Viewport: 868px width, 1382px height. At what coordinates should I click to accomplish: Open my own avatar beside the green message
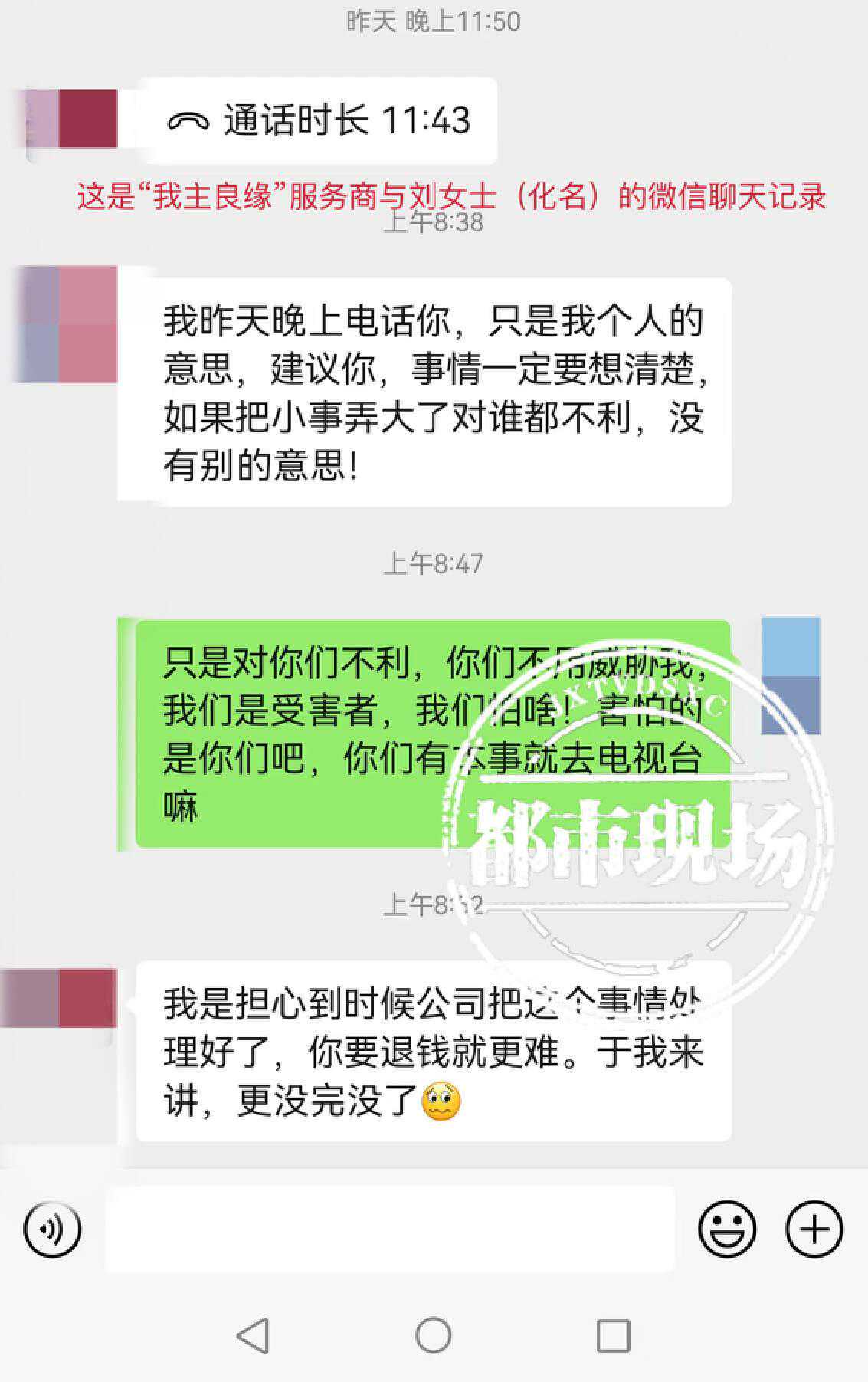pyautogui.click(x=791, y=675)
